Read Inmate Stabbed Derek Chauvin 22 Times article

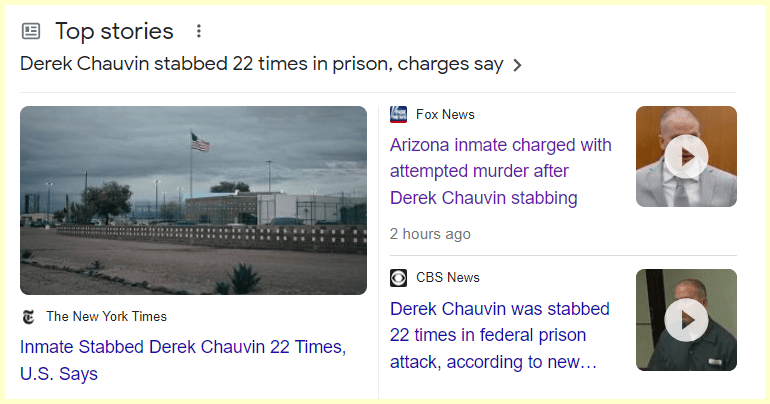[x=182, y=360]
